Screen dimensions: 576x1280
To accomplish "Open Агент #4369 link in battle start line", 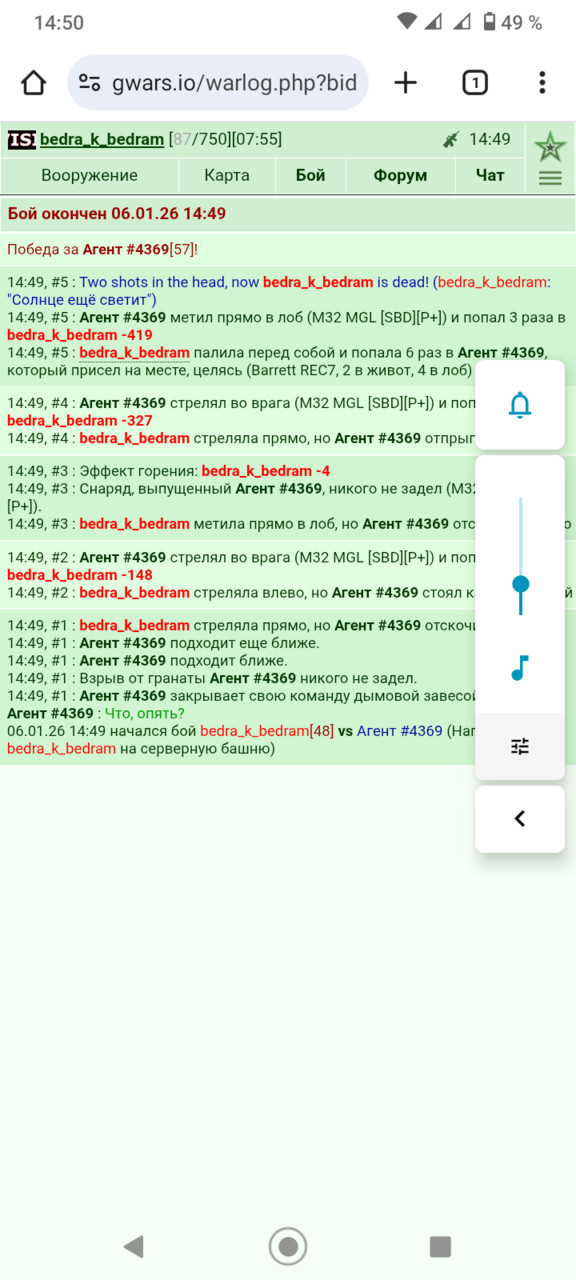I will tap(399, 731).
